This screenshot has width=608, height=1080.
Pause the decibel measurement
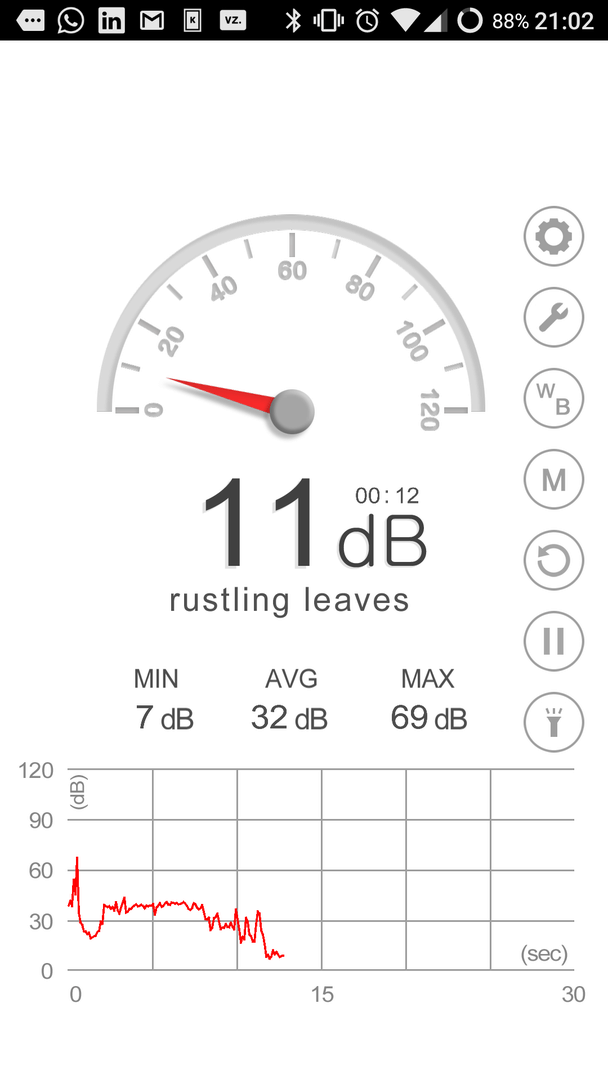click(x=554, y=641)
